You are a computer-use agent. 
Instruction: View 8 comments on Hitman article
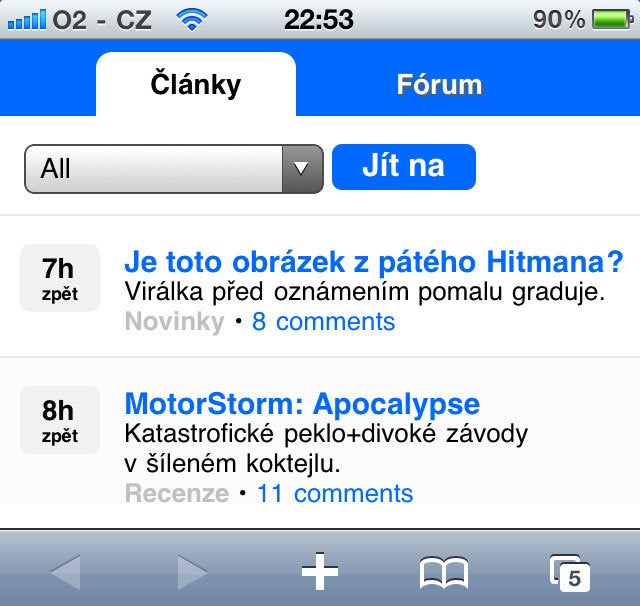[x=323, y=322]
